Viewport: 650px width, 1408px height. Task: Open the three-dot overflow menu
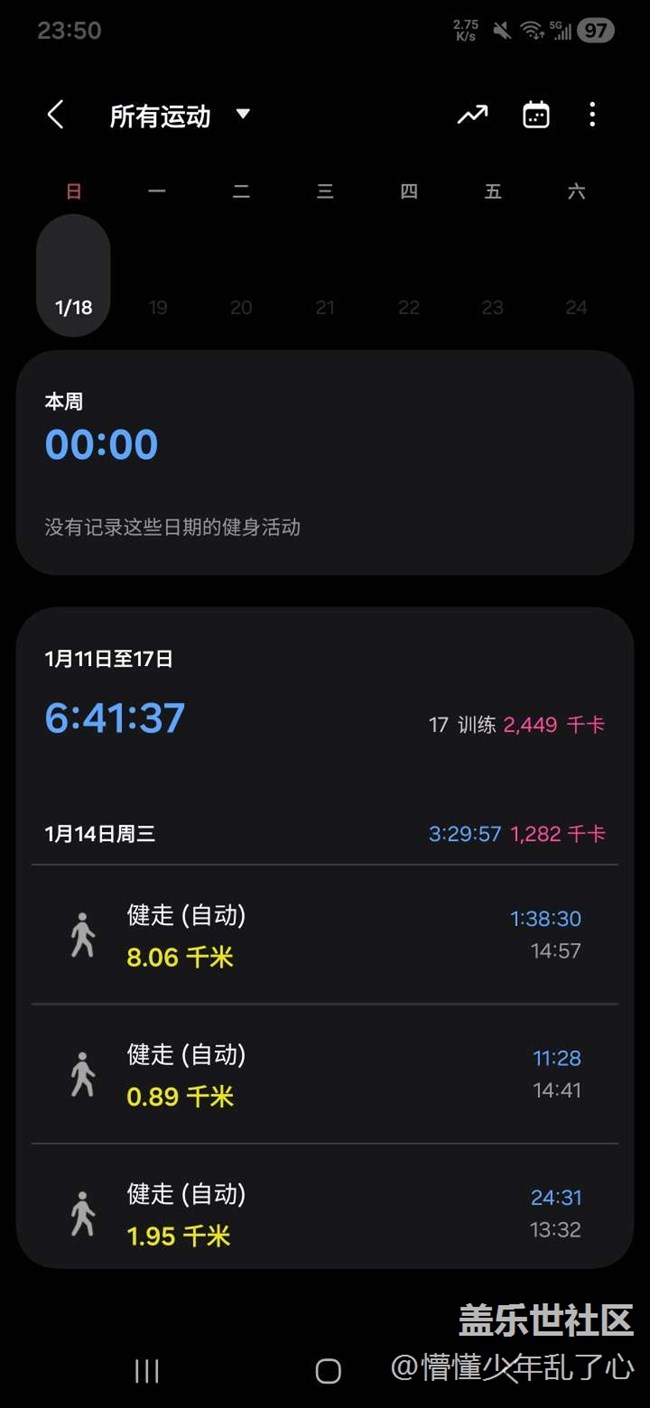point(592,115)
